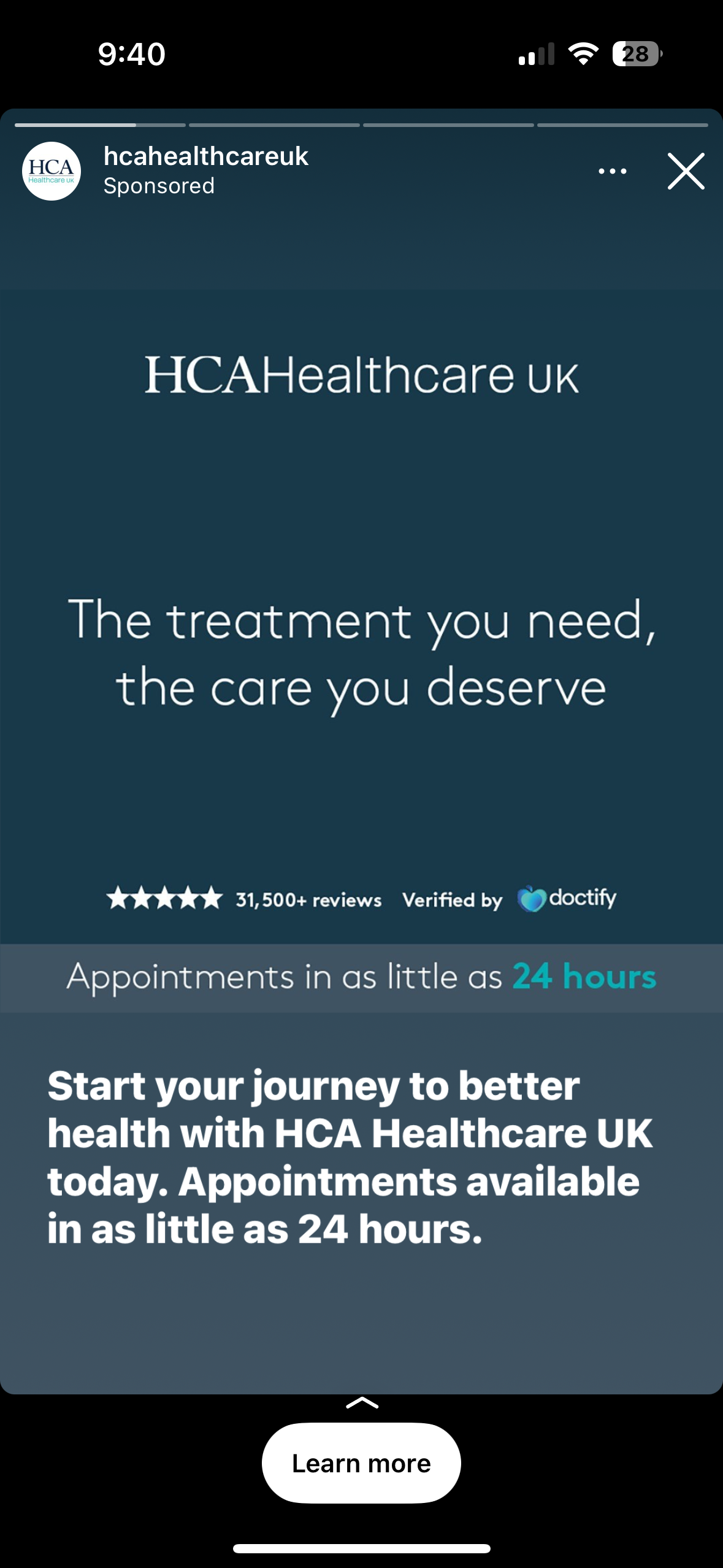The width and height of the screenshot is (723, 1568).
Task: Open the hcahealthcareuk profile picture
Action: [x=52, y=171]
